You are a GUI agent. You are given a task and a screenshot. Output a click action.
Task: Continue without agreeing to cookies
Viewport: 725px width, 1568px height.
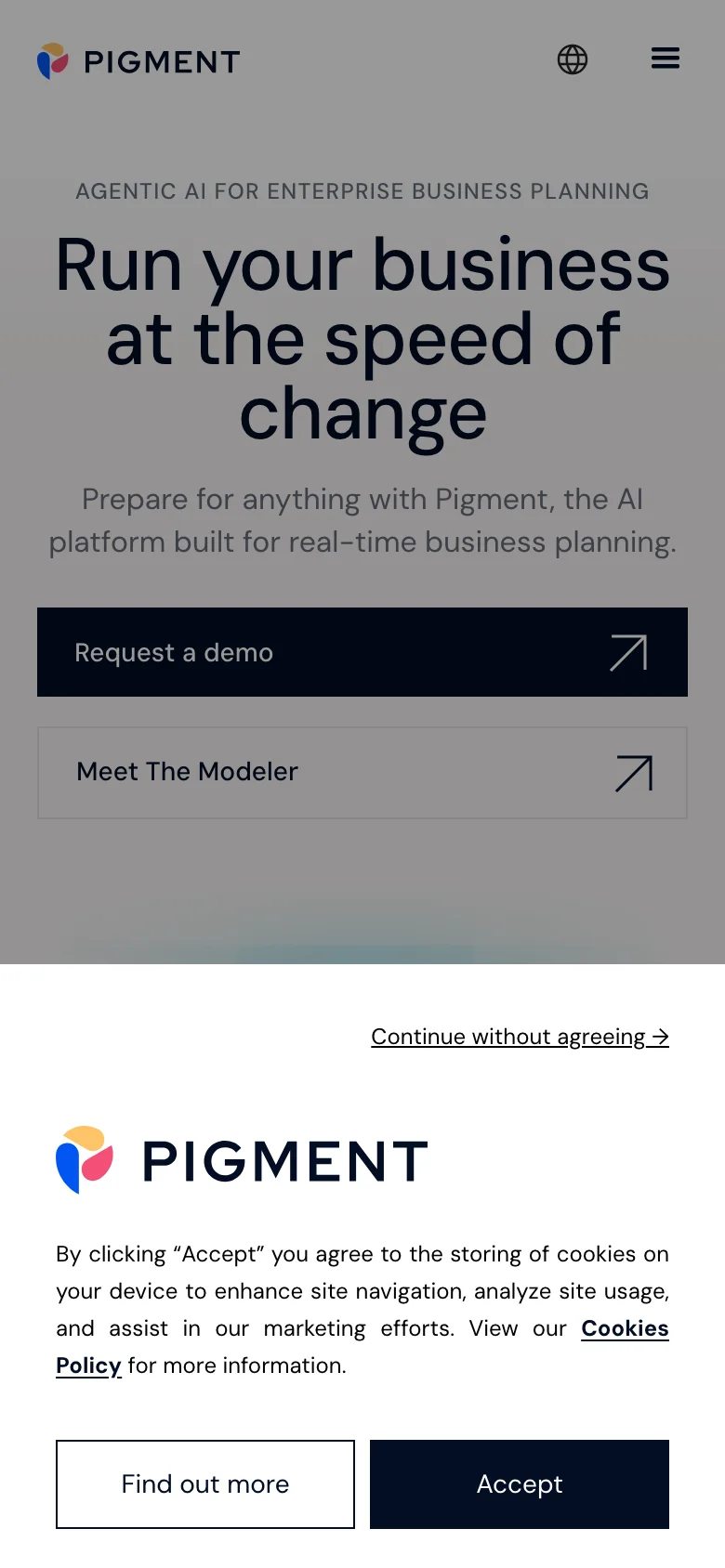(x=520, y=1037)
